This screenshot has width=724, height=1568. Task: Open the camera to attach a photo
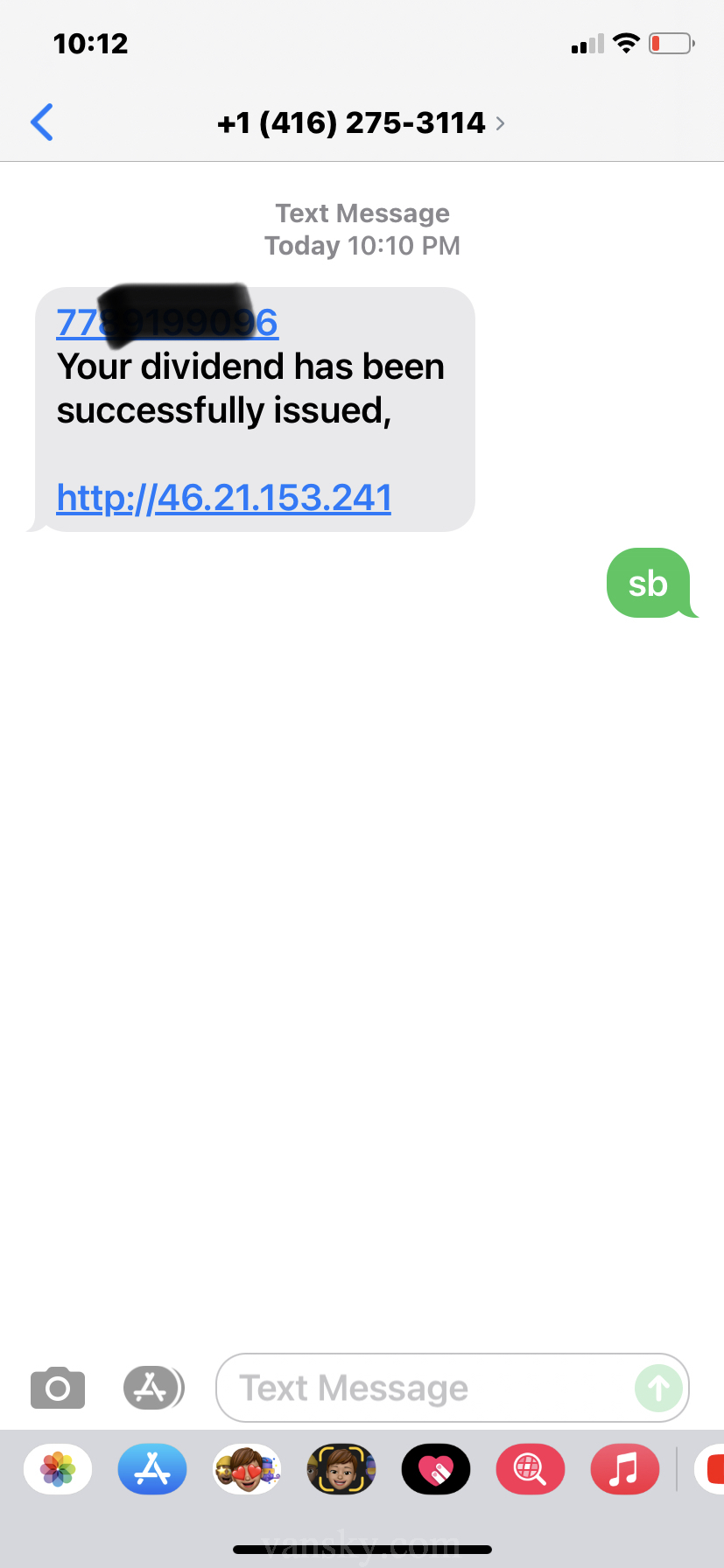tap(58, 1388)
